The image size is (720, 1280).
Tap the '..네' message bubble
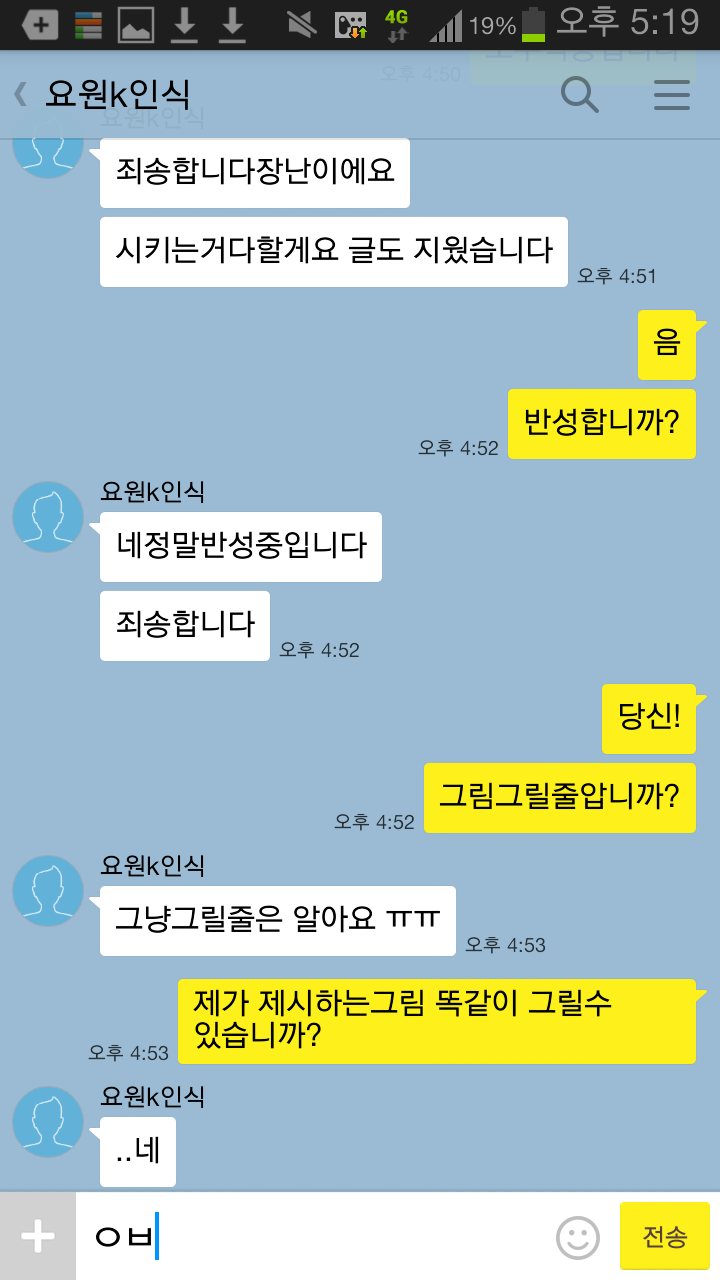click(138, 1151)
